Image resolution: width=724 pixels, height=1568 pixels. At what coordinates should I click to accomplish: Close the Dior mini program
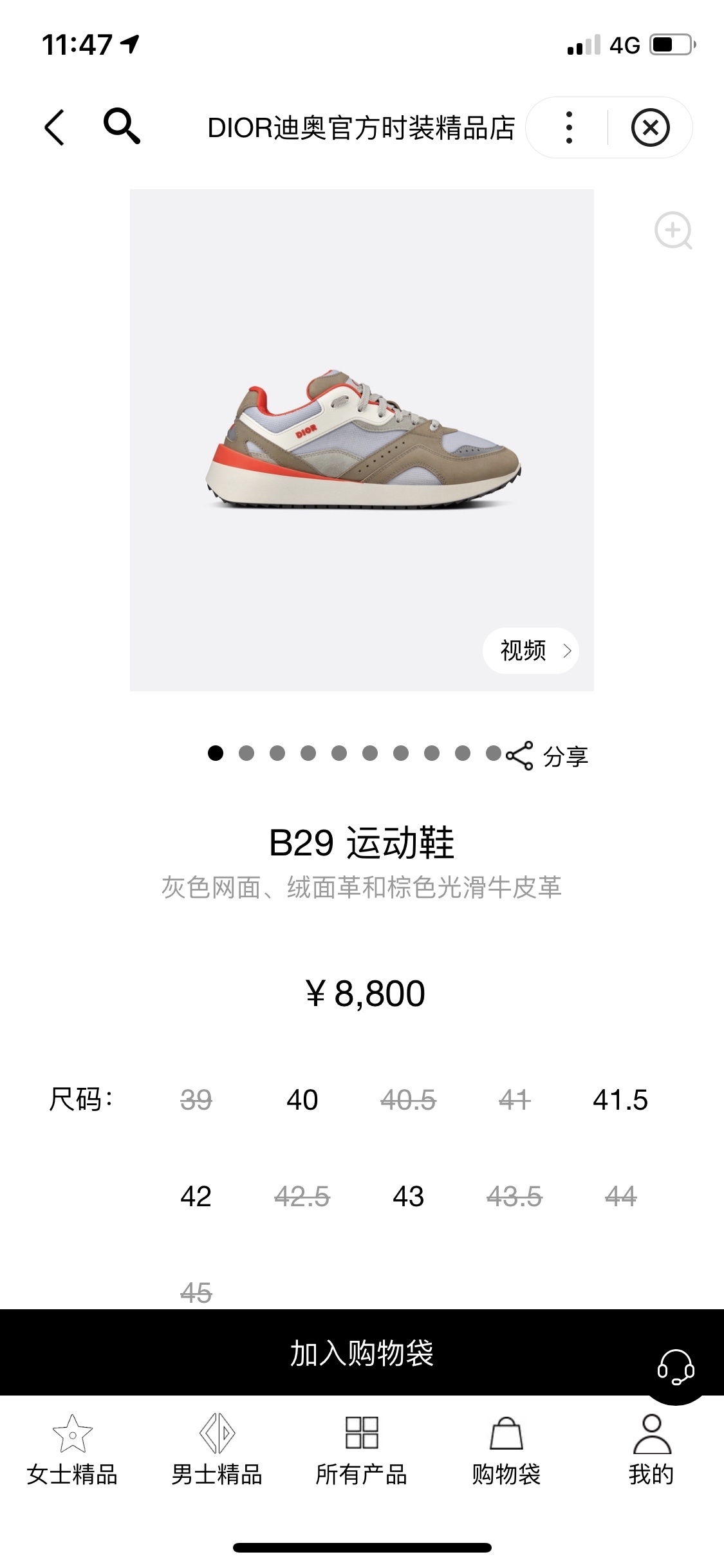click(x=650, y=127)
